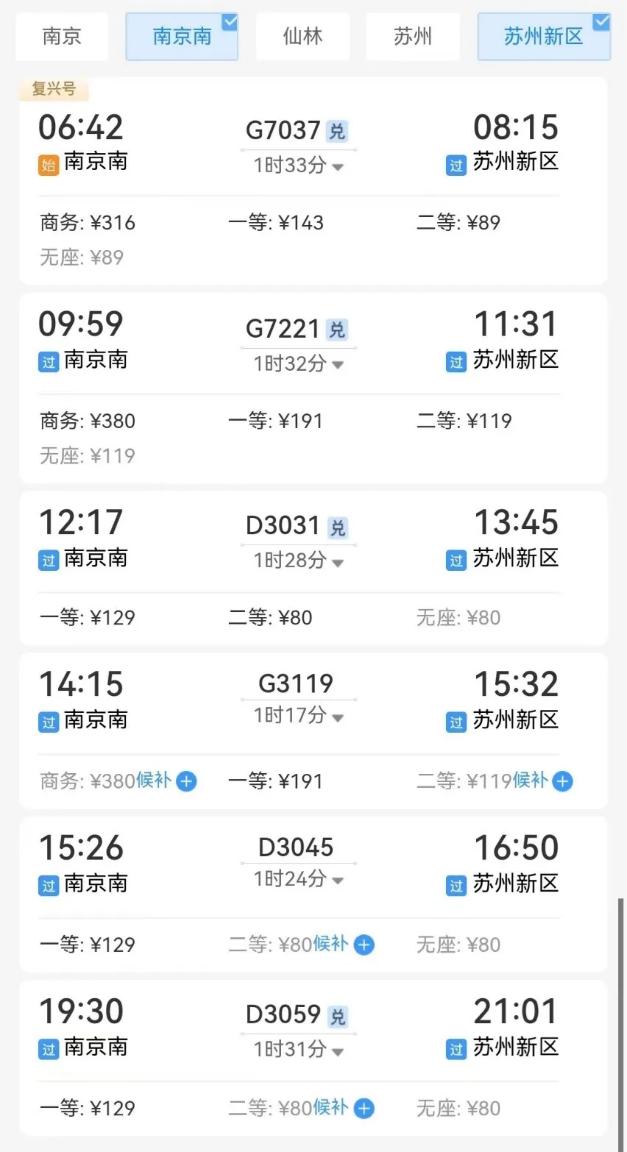This screenshot has width=627, height=1152.
Task: Select the 南京 station chip
Action: (x=62, y=37)
